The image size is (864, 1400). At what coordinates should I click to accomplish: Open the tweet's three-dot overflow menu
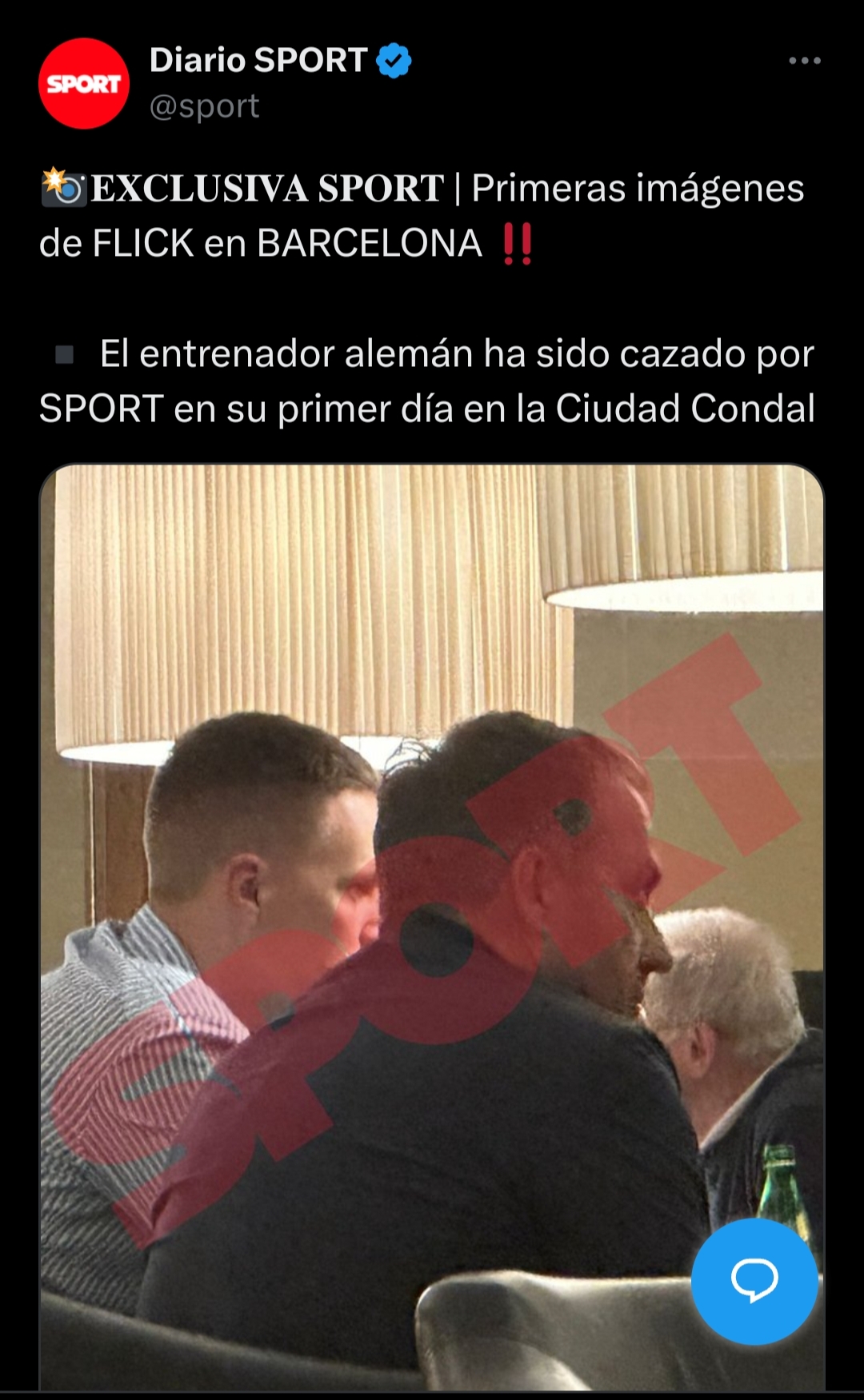[804, 61]
